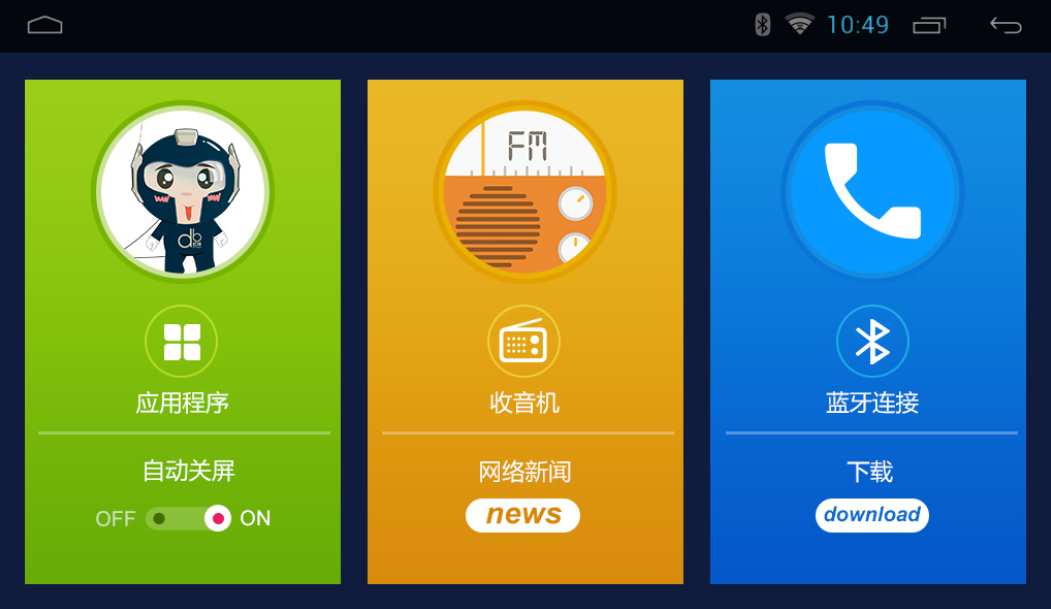
Task: Open the FM radio circle tile
Action: (x=524, y=192)
